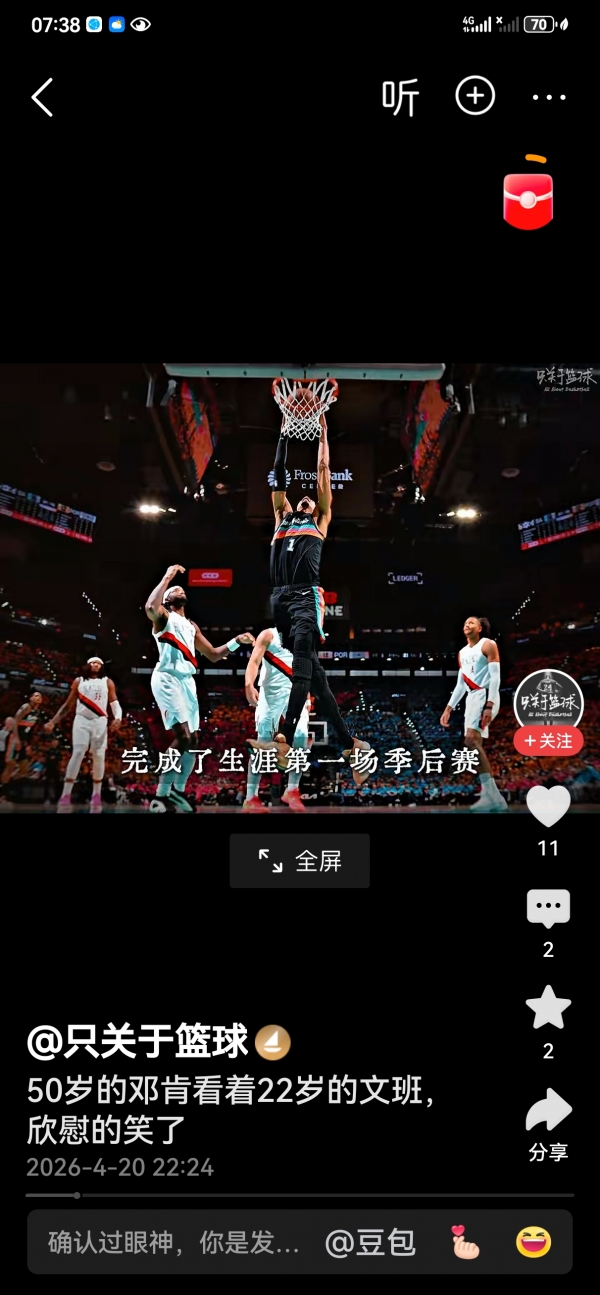Tap the comment input field
Screen dimensions: 600x1295
[x=175, y=1242]
